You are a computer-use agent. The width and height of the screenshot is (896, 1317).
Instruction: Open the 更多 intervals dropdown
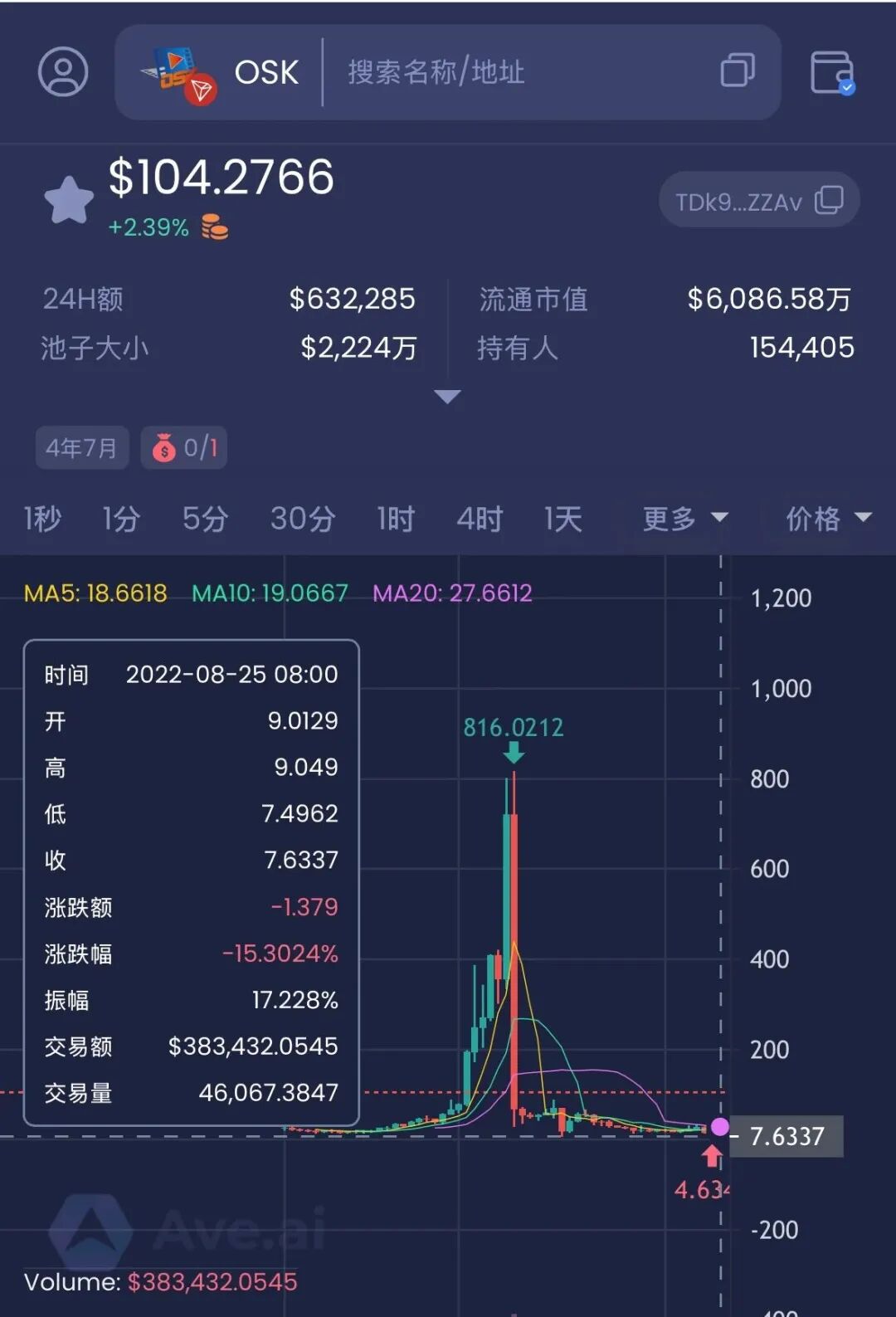[684, 519]
